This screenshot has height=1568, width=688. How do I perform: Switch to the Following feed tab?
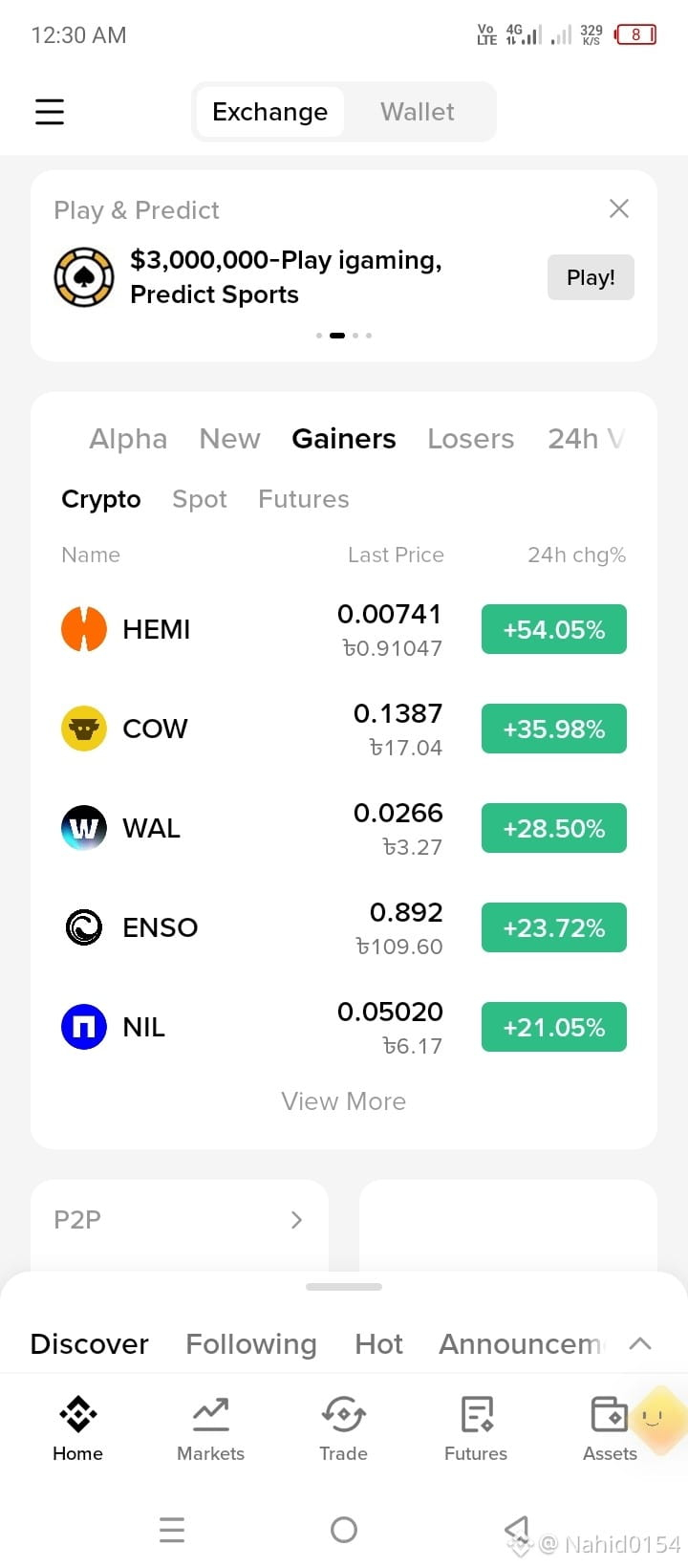click(x=251, y=1344)
